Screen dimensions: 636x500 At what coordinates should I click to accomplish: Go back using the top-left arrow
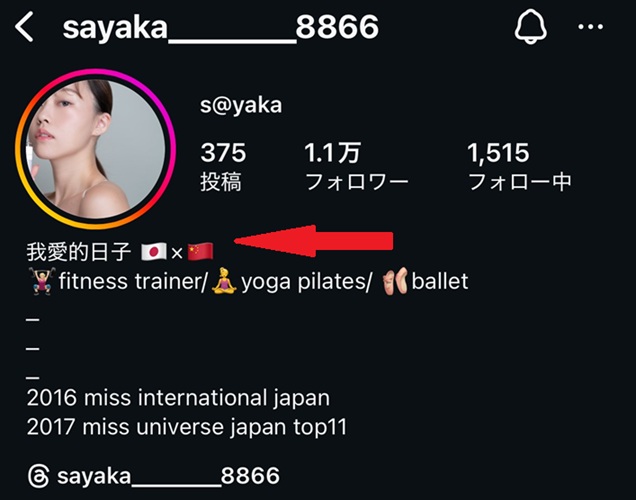click(x=25, y=28)
